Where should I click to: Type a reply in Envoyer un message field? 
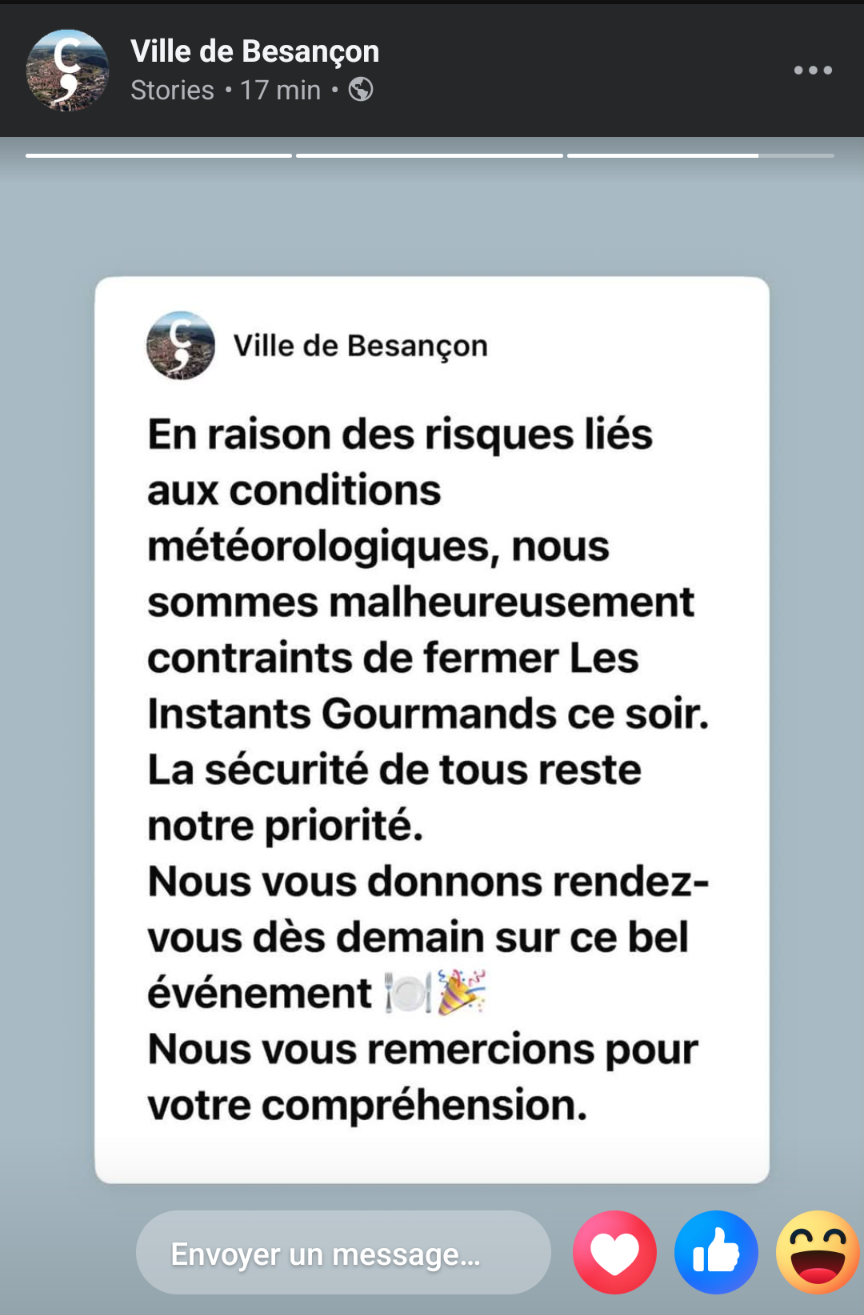pyautogui.click(x=343, y=1253)
